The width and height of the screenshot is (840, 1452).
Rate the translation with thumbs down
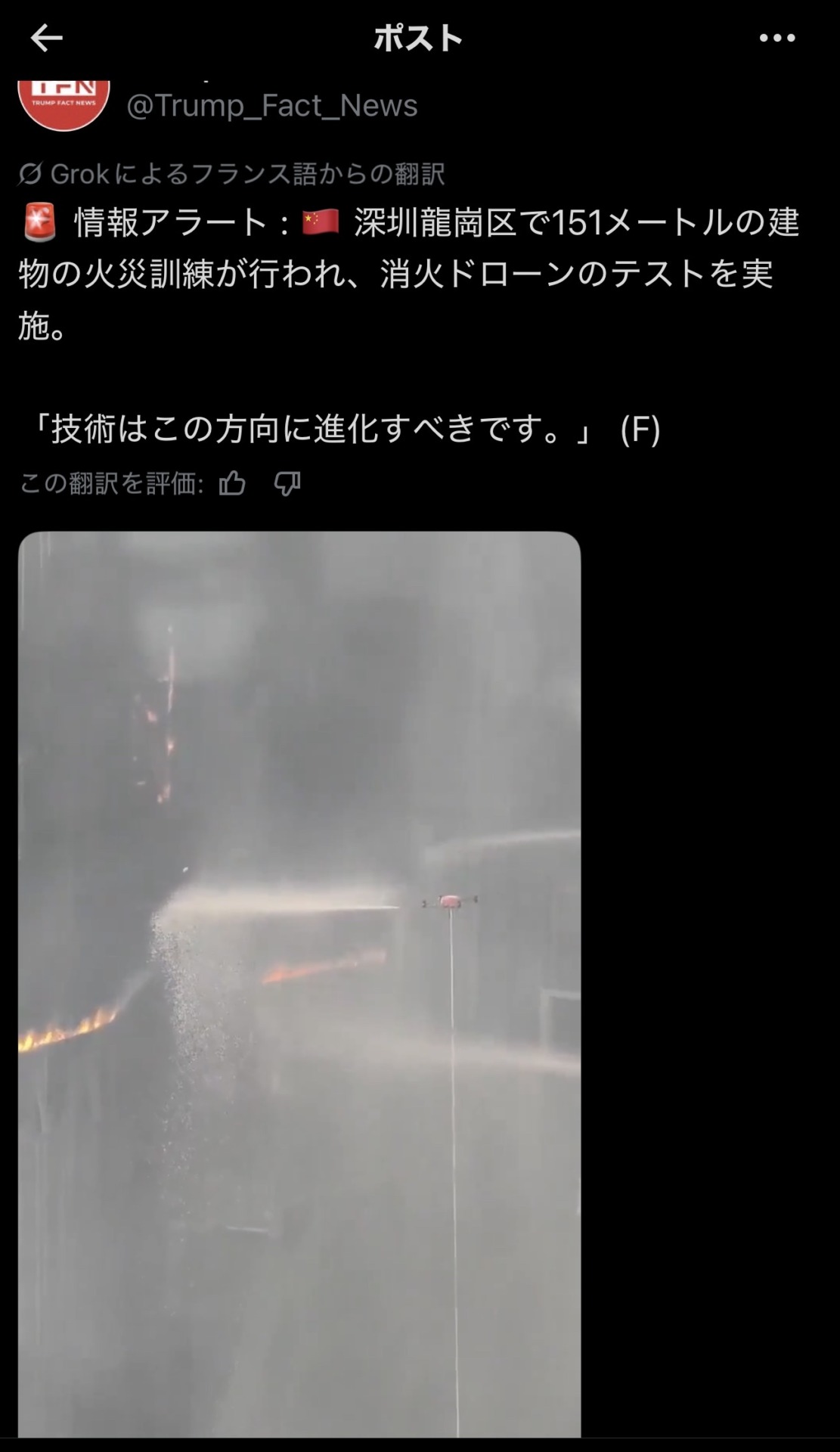tap(287, 482)
